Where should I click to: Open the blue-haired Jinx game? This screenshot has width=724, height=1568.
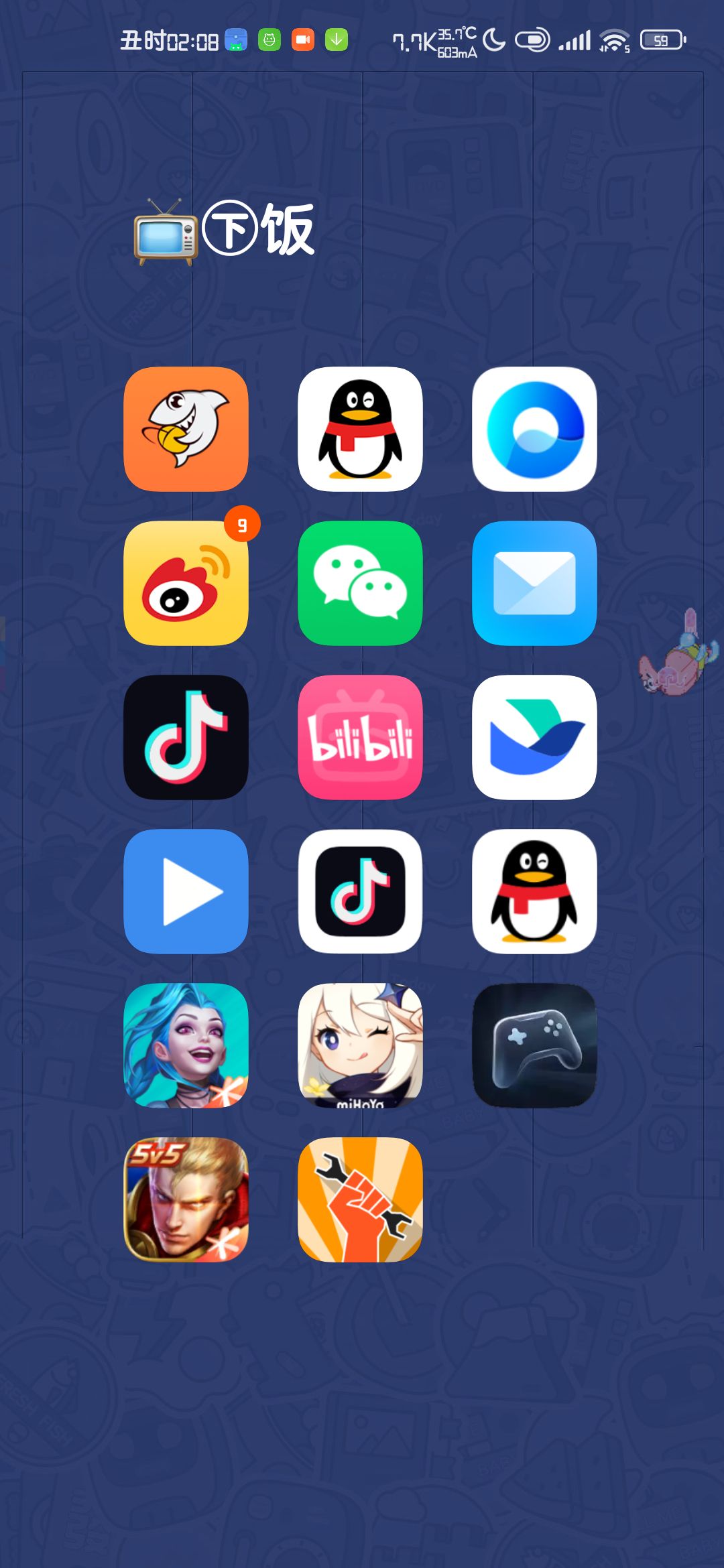(x=186, y=1045)
